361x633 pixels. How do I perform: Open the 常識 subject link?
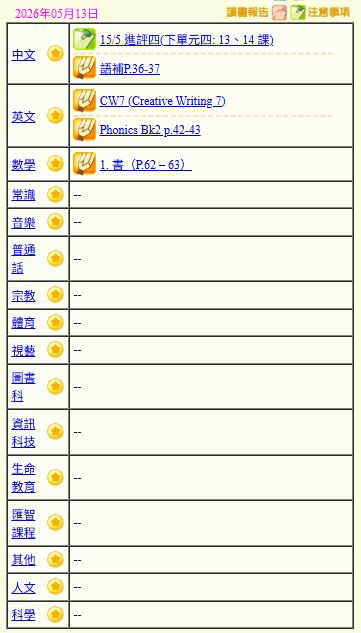click(x=23, y=195)
